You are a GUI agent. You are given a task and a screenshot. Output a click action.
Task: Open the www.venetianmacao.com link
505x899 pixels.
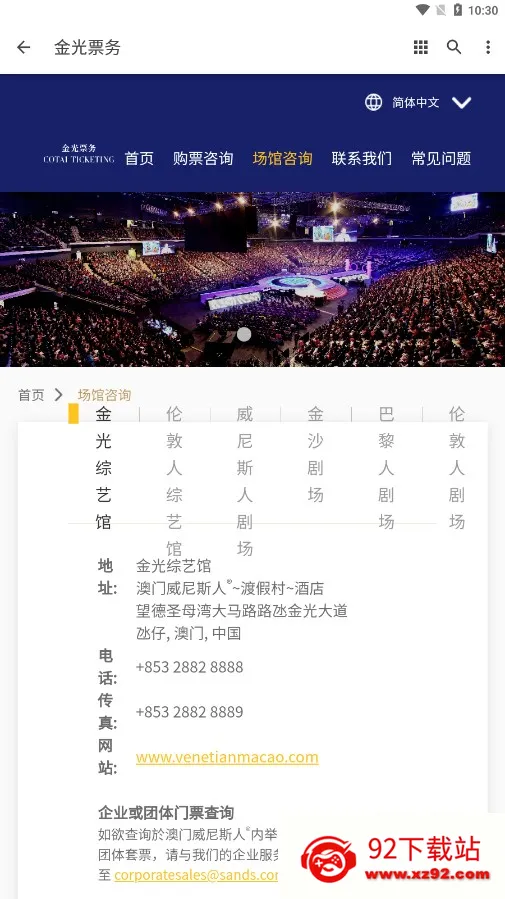(227, 757)
